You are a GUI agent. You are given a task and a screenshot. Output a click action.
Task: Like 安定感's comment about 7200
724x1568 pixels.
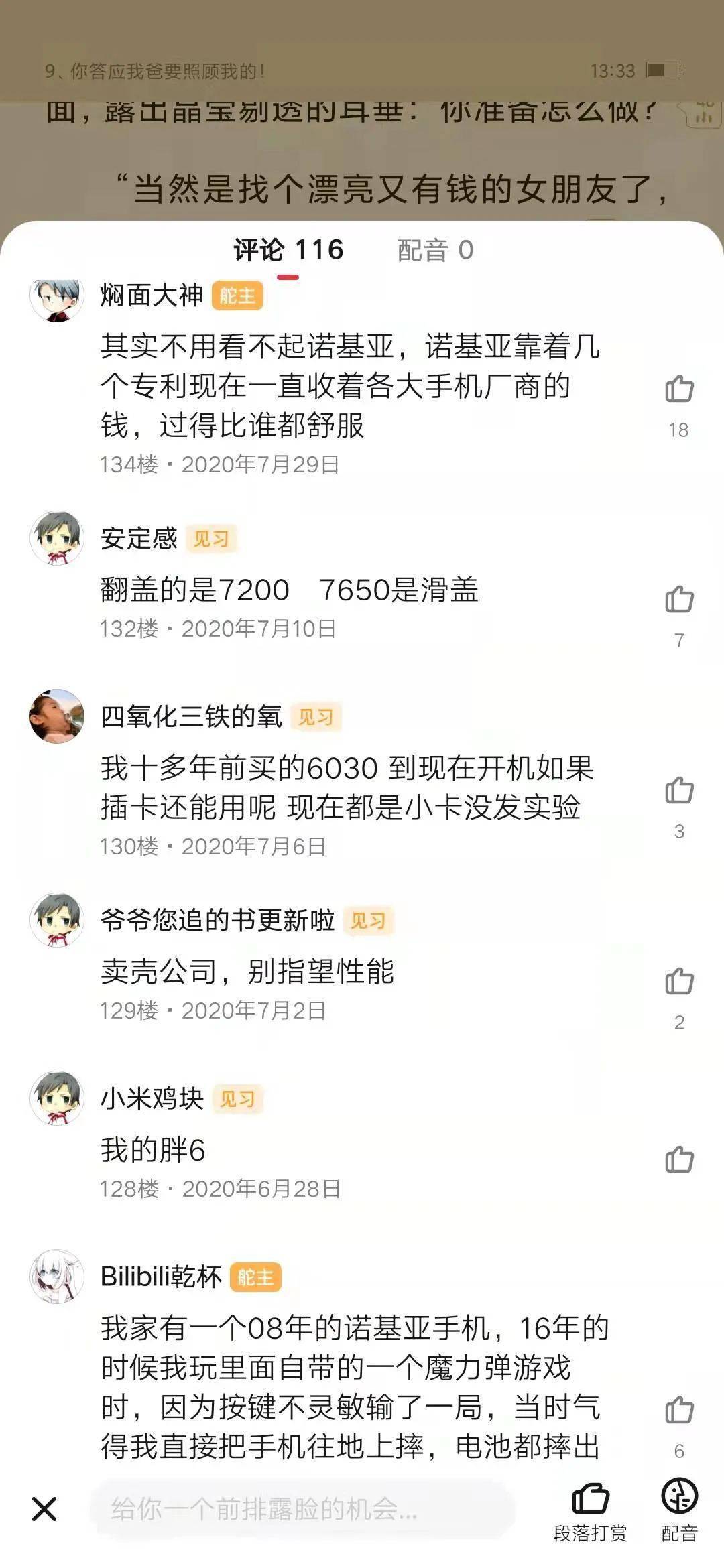(678, 600)
